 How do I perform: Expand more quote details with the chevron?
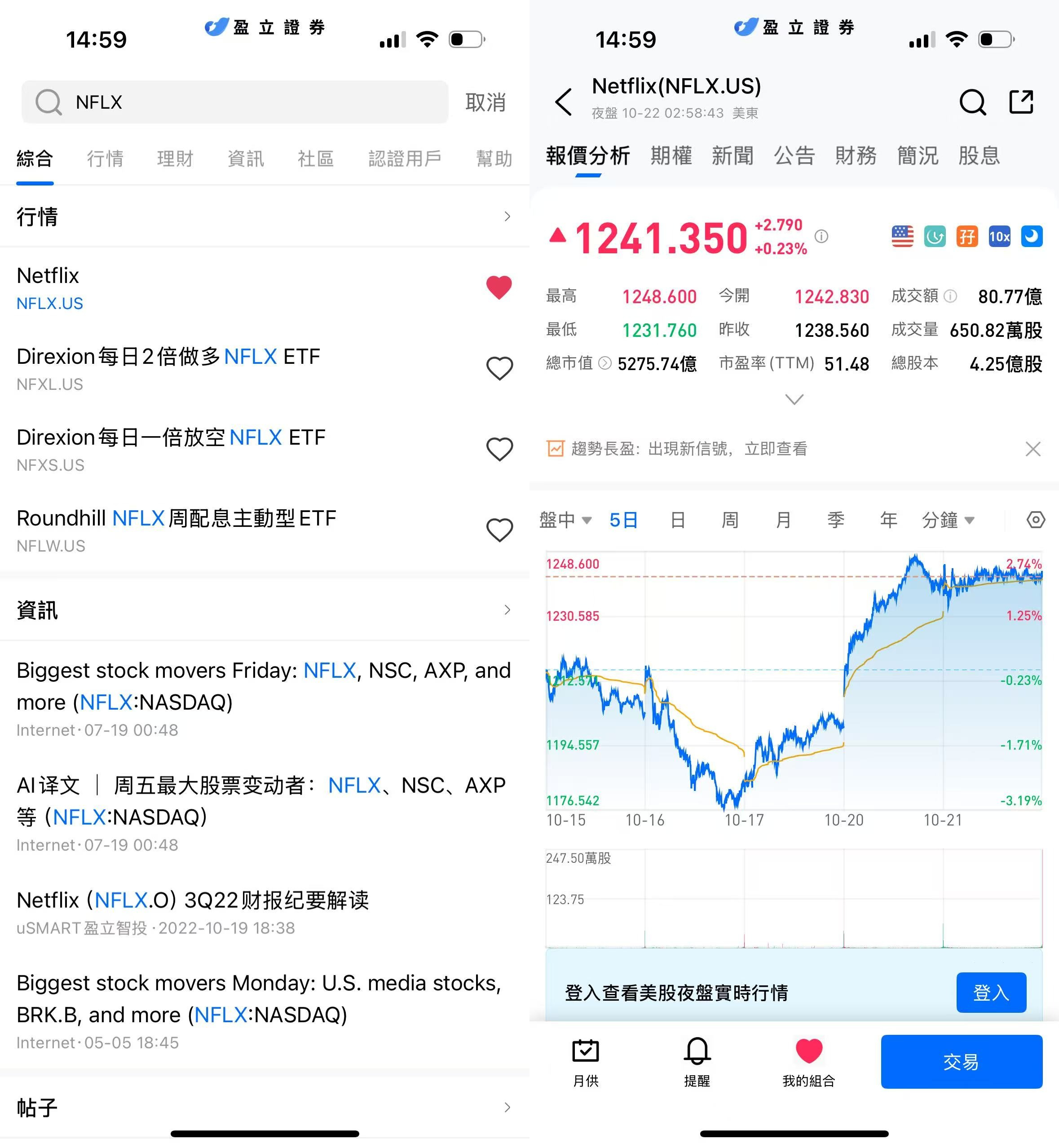point(794,399)
